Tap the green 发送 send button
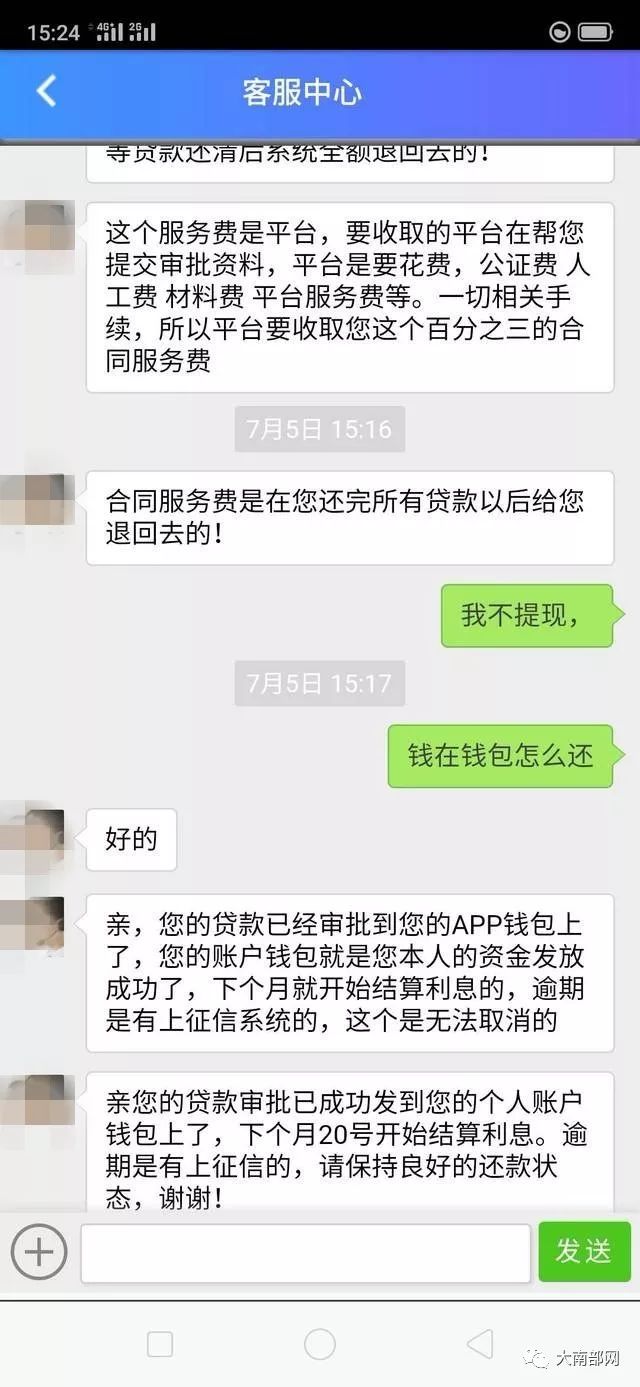The image size is (640, 1387). point(584,1251)
